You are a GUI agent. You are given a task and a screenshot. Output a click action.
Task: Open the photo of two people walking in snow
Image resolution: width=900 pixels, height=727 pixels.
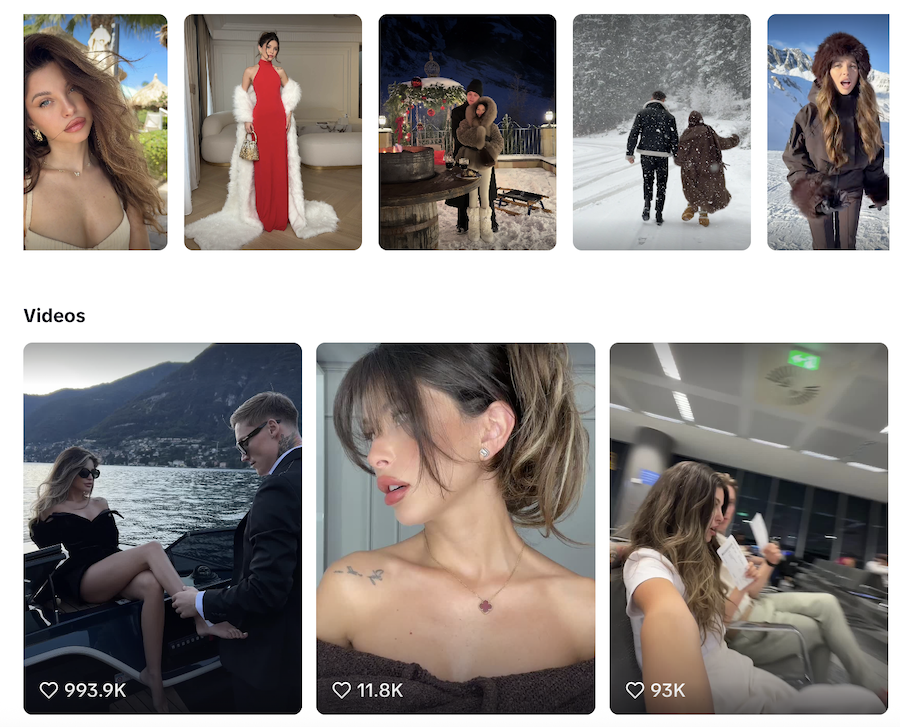[x=661, y=132]
